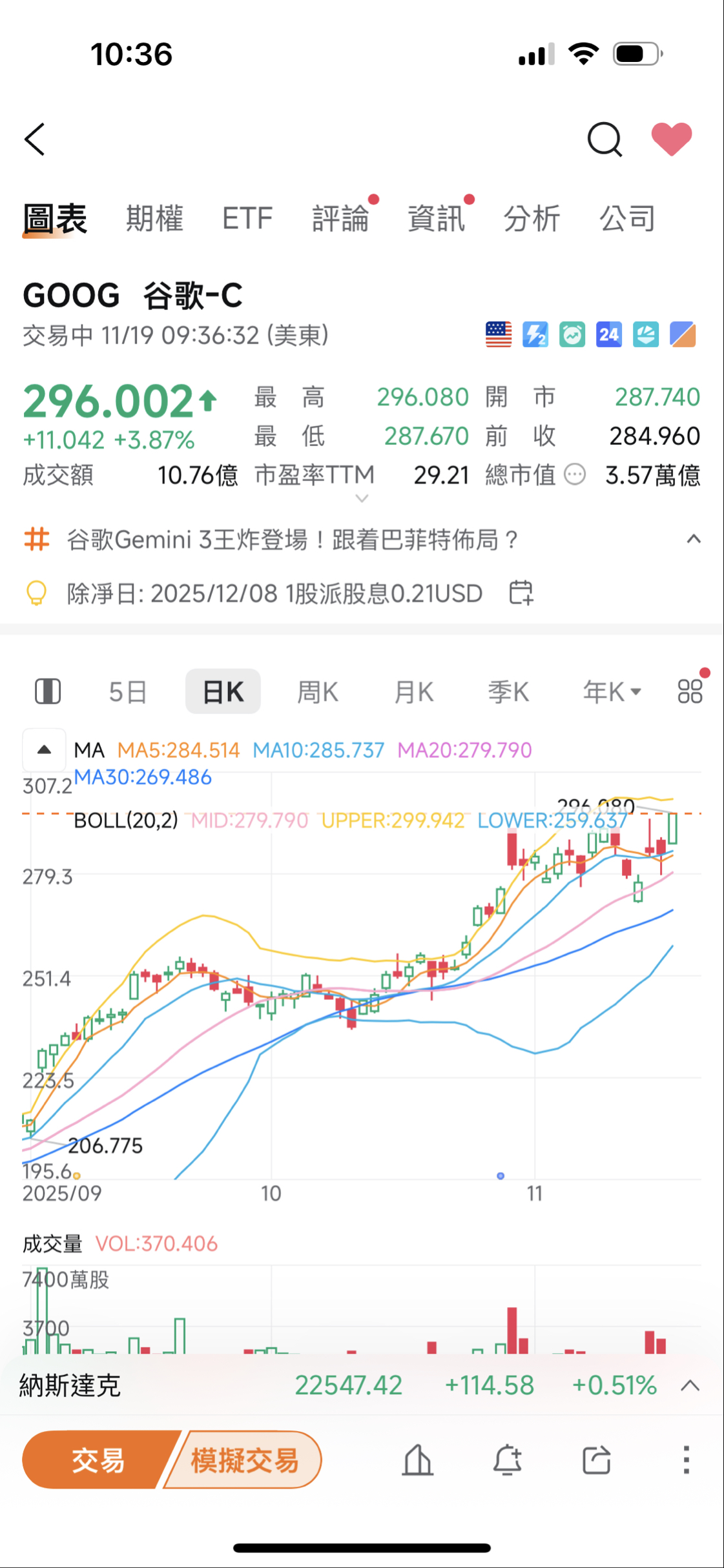Open the company detail building icon
This screenshot has width=724, height=1568.
click(417, 1460)
